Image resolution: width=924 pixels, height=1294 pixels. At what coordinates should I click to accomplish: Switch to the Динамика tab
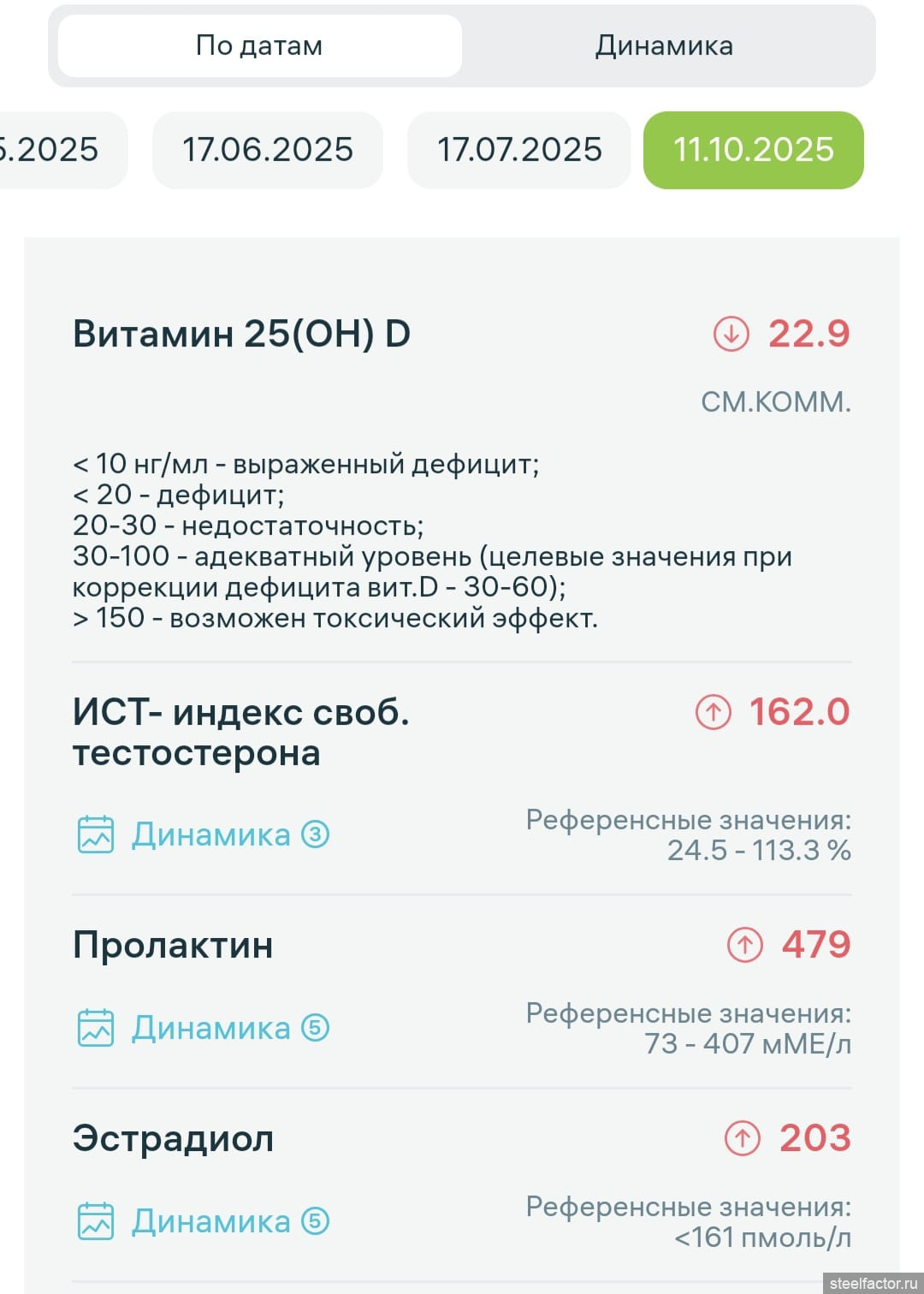664,46
